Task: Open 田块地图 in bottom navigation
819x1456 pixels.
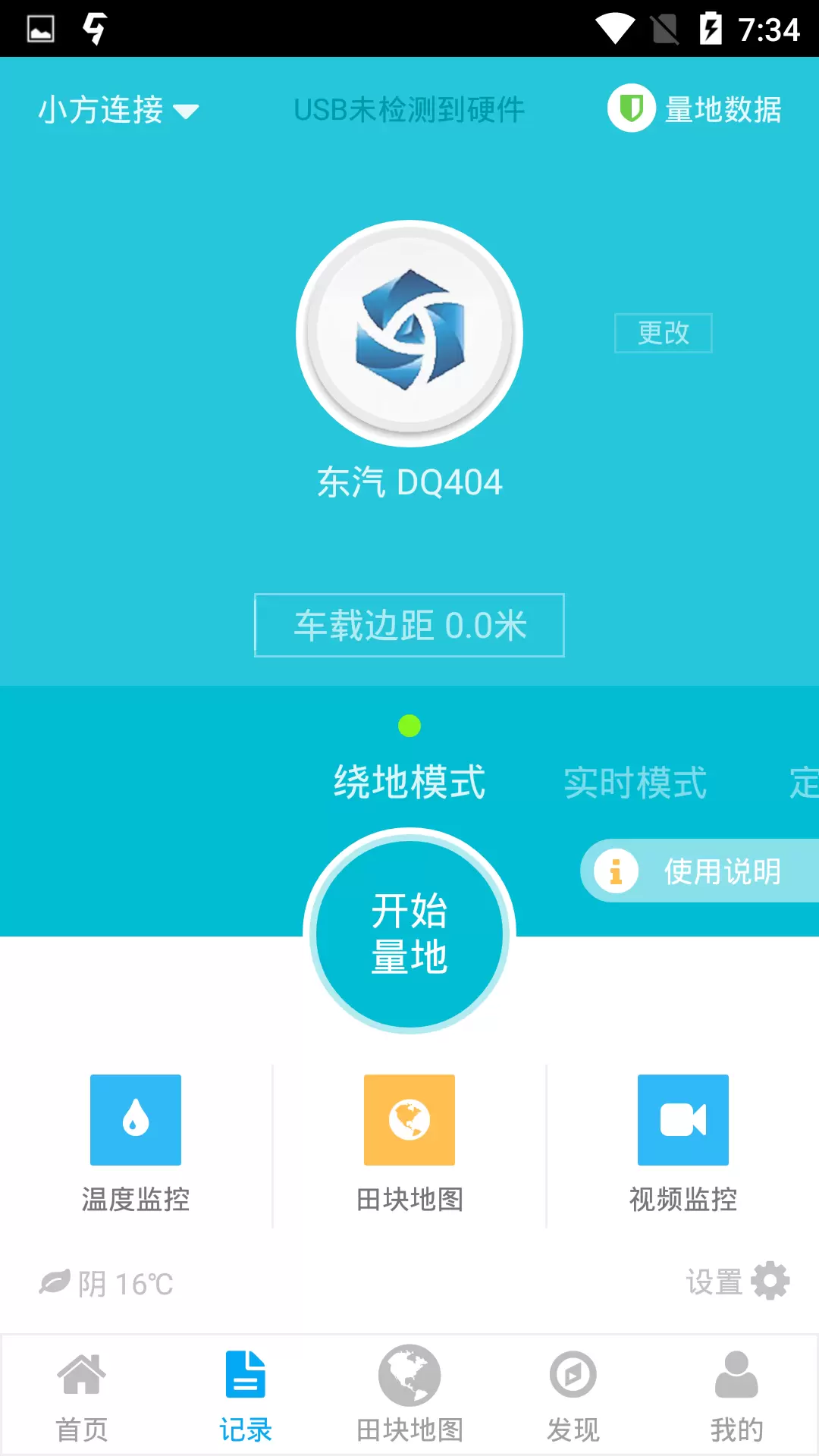Action: pyautogui.click(x=409, y=1396)
